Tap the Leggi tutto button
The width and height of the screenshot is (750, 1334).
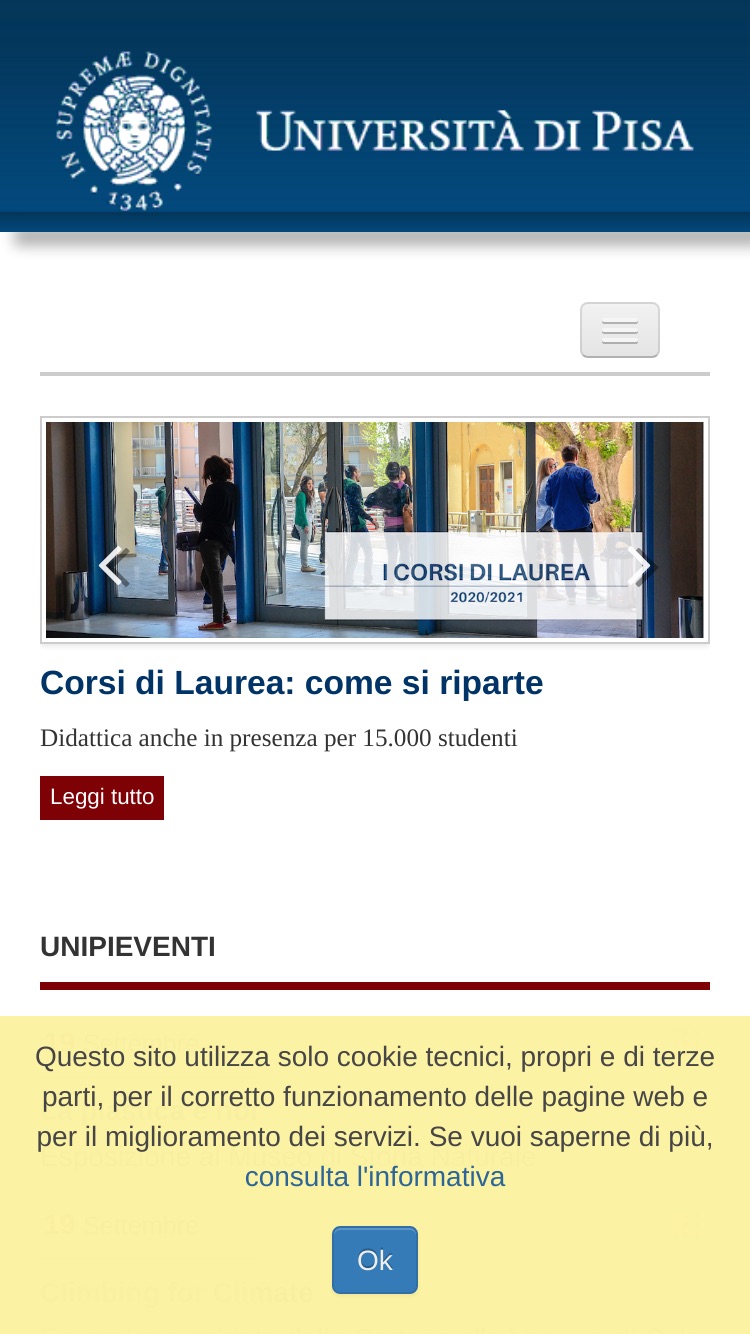[x=102, y=797]
